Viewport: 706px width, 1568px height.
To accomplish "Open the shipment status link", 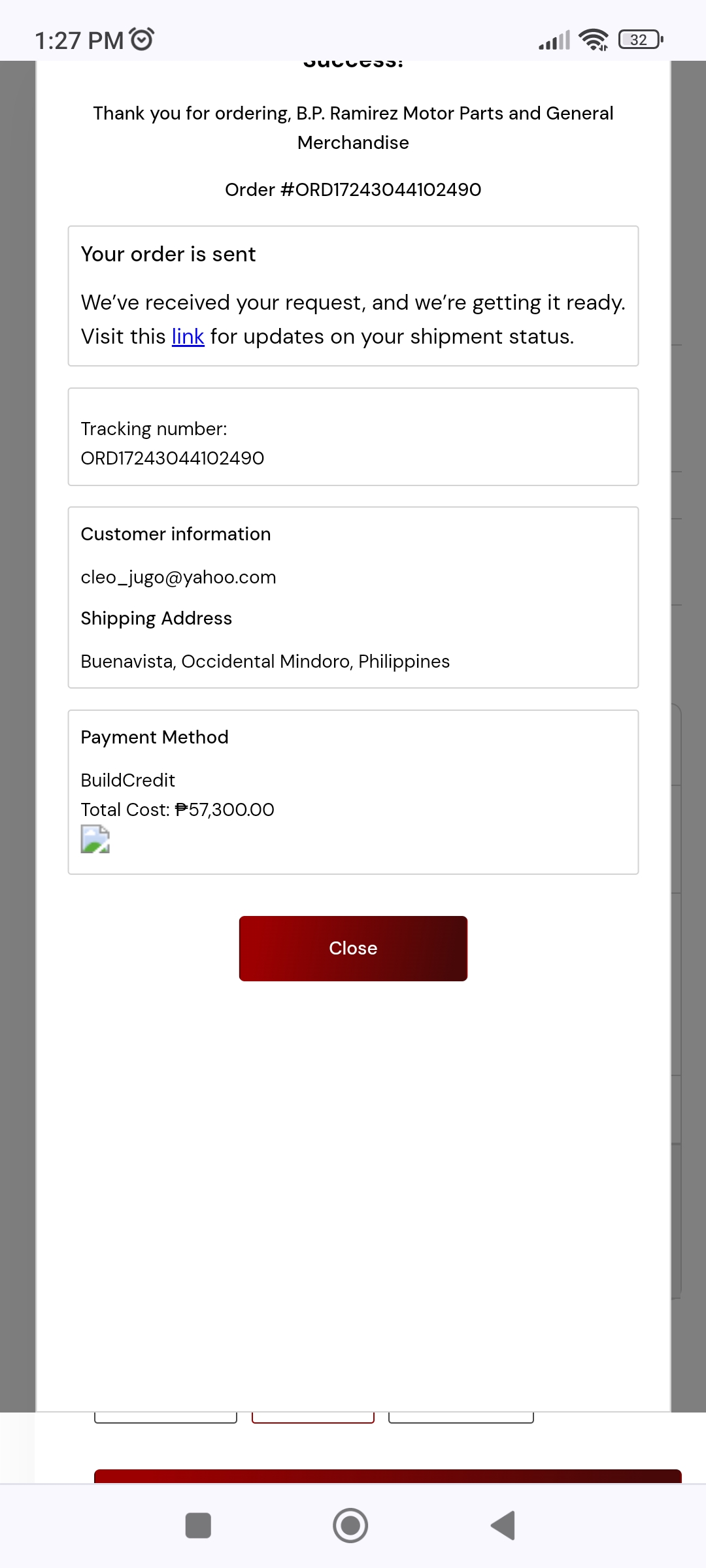I will [x=188, y=336].
